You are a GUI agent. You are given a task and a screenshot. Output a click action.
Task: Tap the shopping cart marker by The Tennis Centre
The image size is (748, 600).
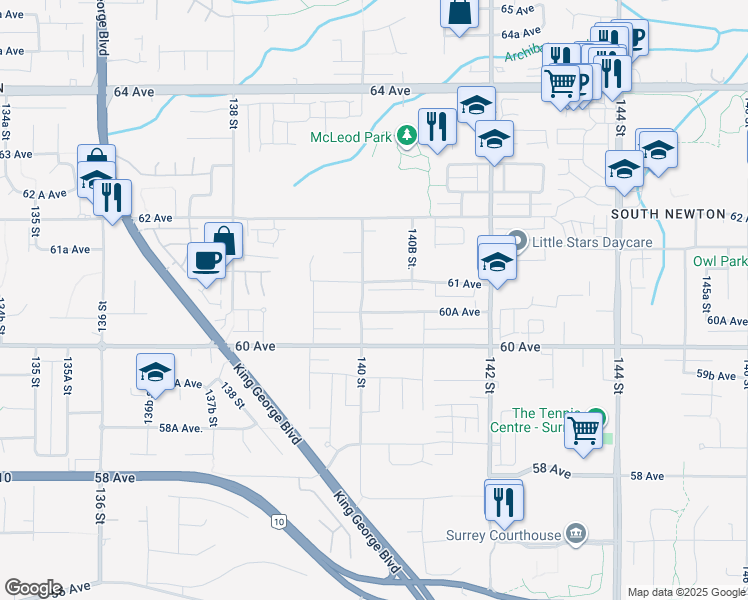pyautogui.click(x=583, y=432)
